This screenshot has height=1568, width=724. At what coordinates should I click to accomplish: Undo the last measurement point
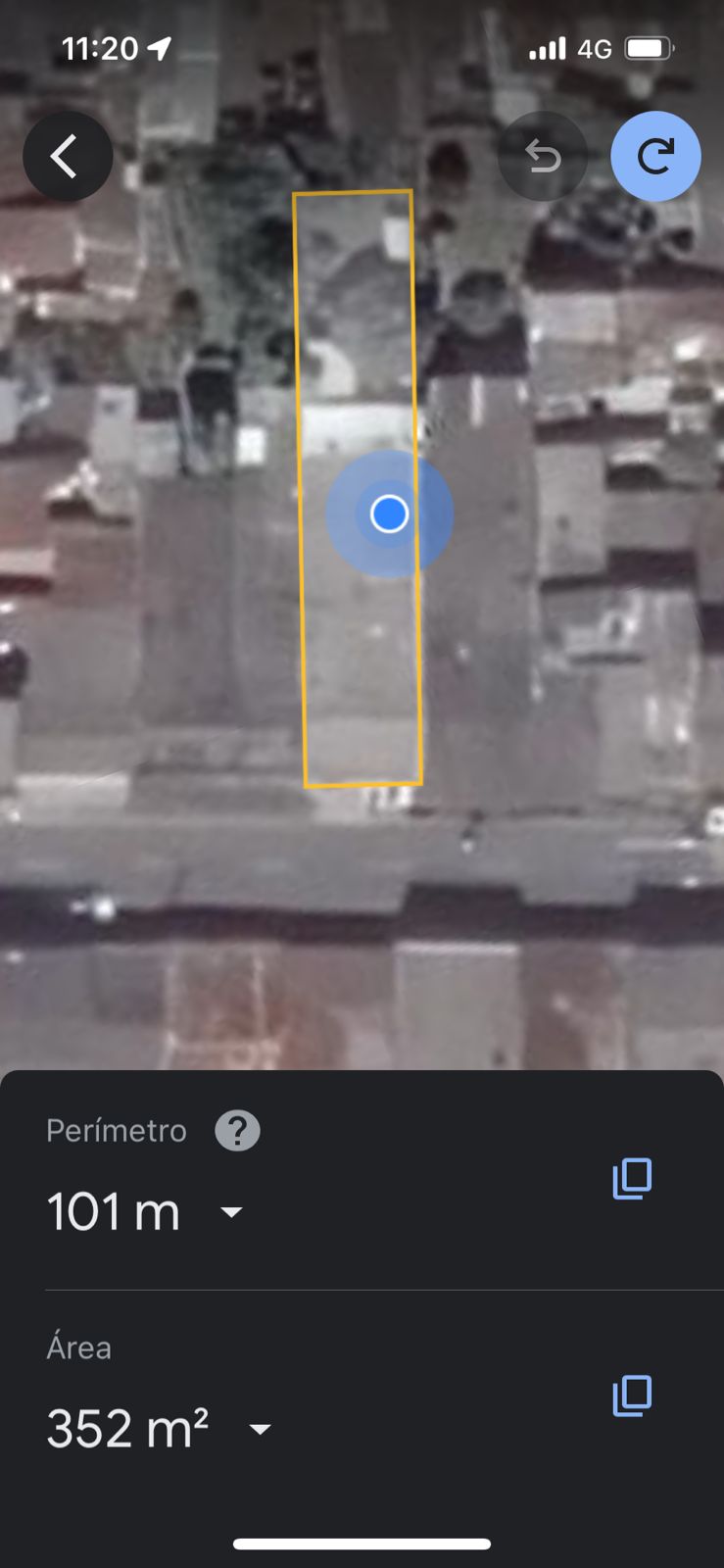coord(542,157)
